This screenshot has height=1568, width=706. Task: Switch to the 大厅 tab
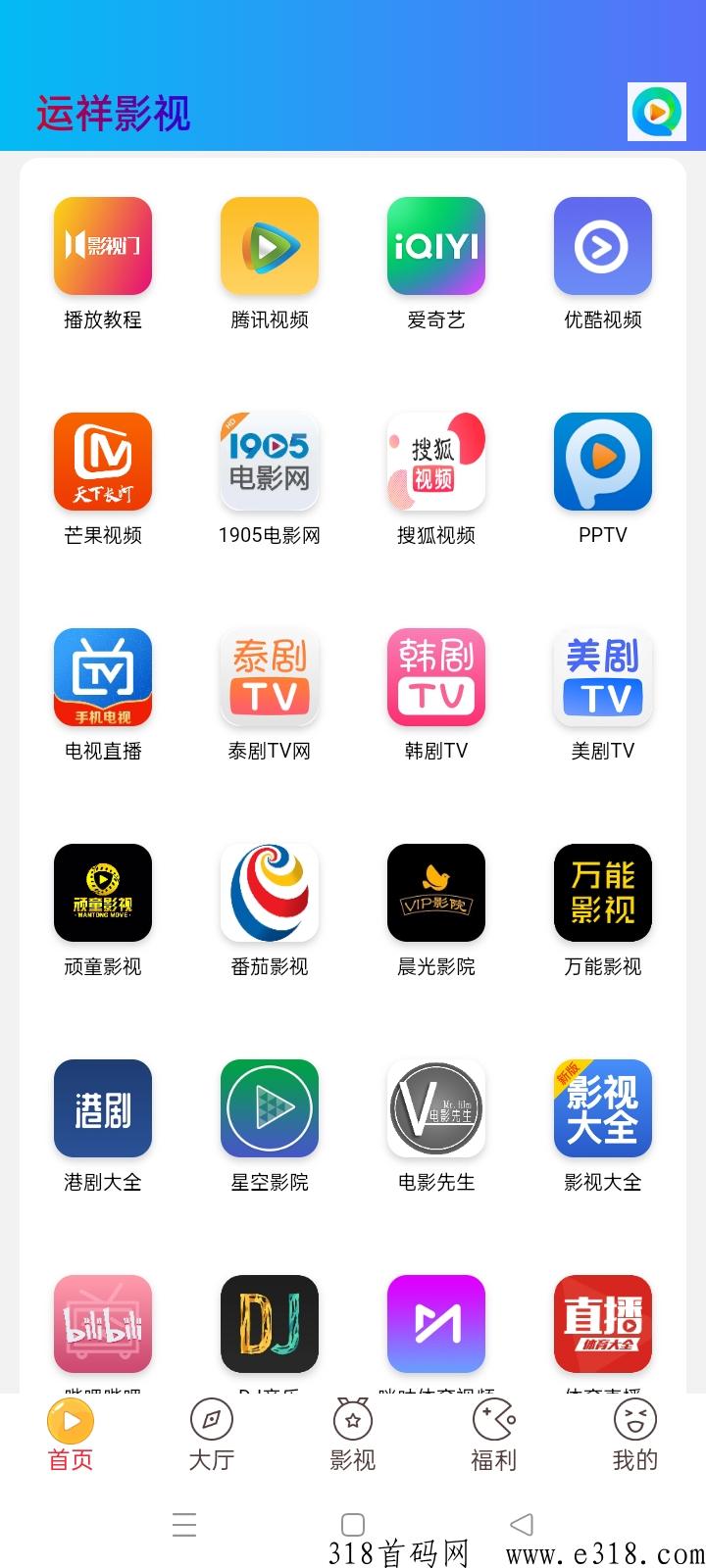(x=212, y=1436)
